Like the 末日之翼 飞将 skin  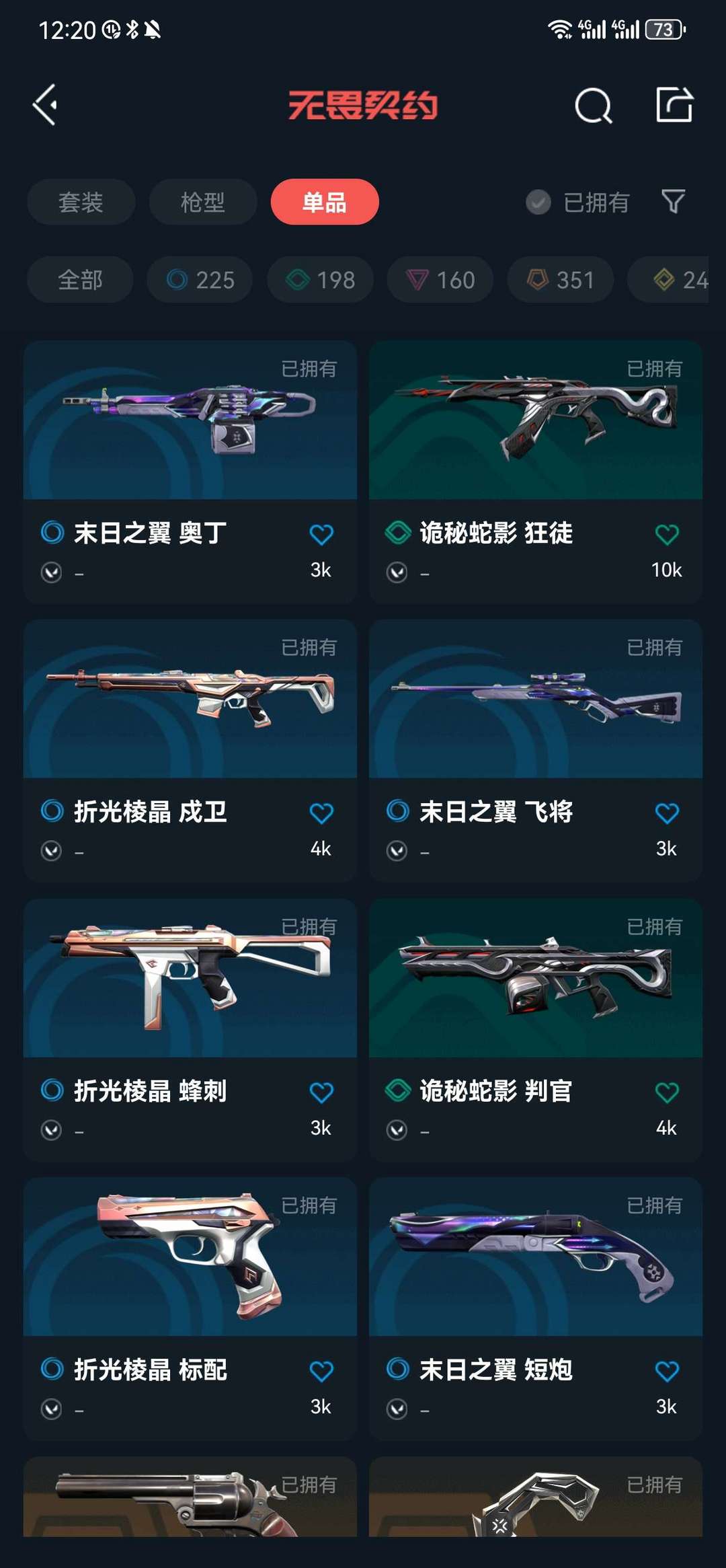[667, 813]
